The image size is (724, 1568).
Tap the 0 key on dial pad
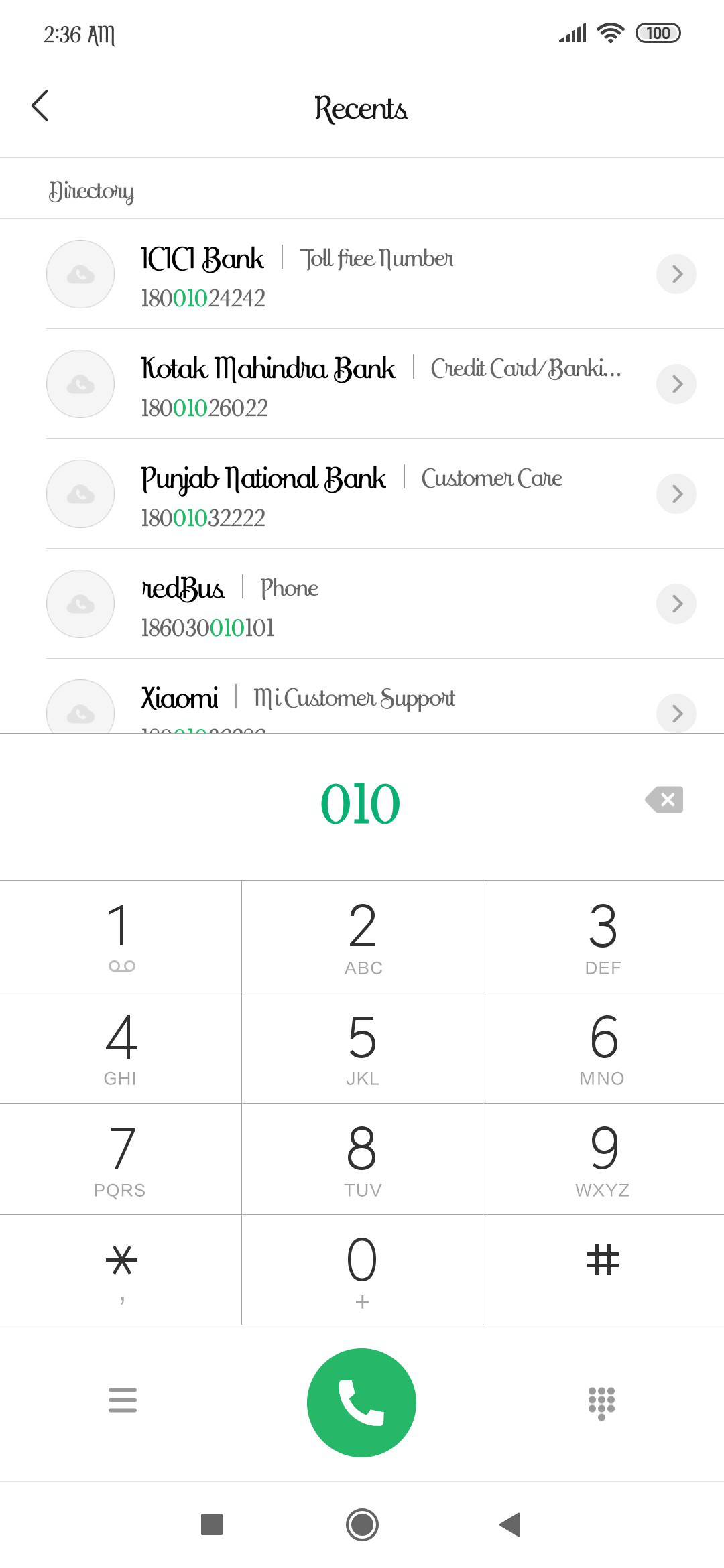(x=362, y=1270)
